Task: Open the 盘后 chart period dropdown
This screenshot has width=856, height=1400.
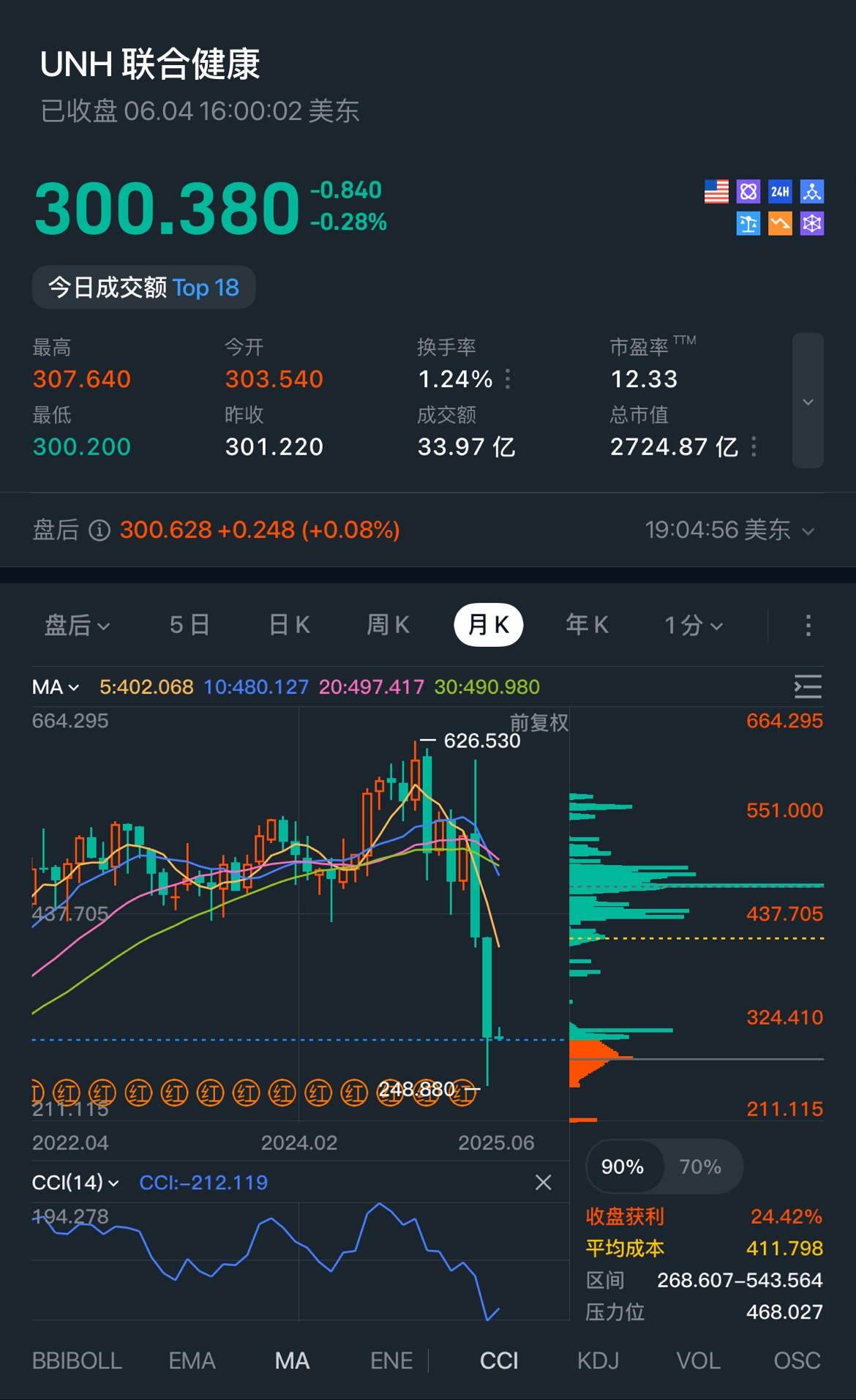Action: [77, 625]
